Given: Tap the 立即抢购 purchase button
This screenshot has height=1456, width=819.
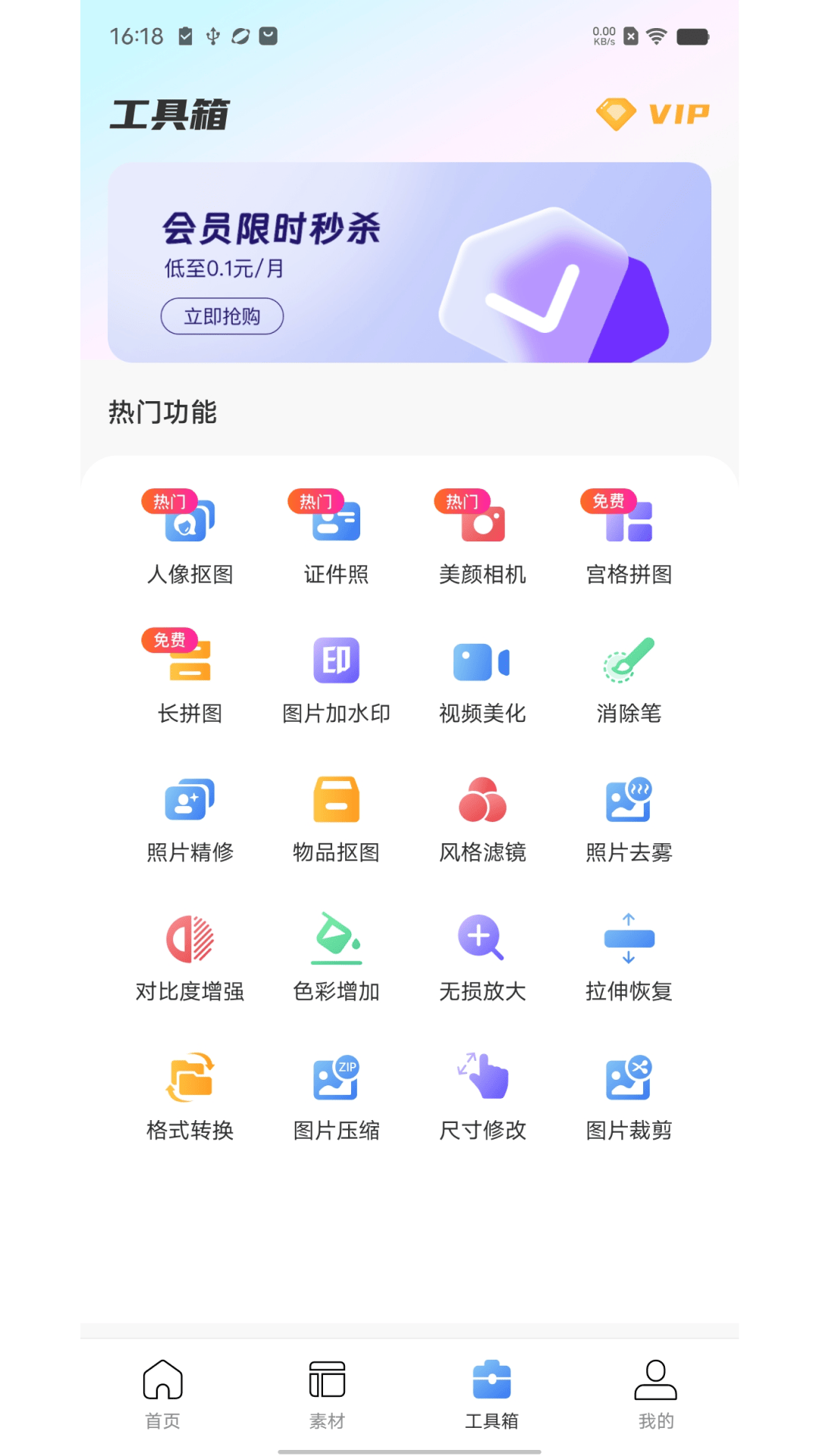Looking at the screenshot, I should point(221,315).
